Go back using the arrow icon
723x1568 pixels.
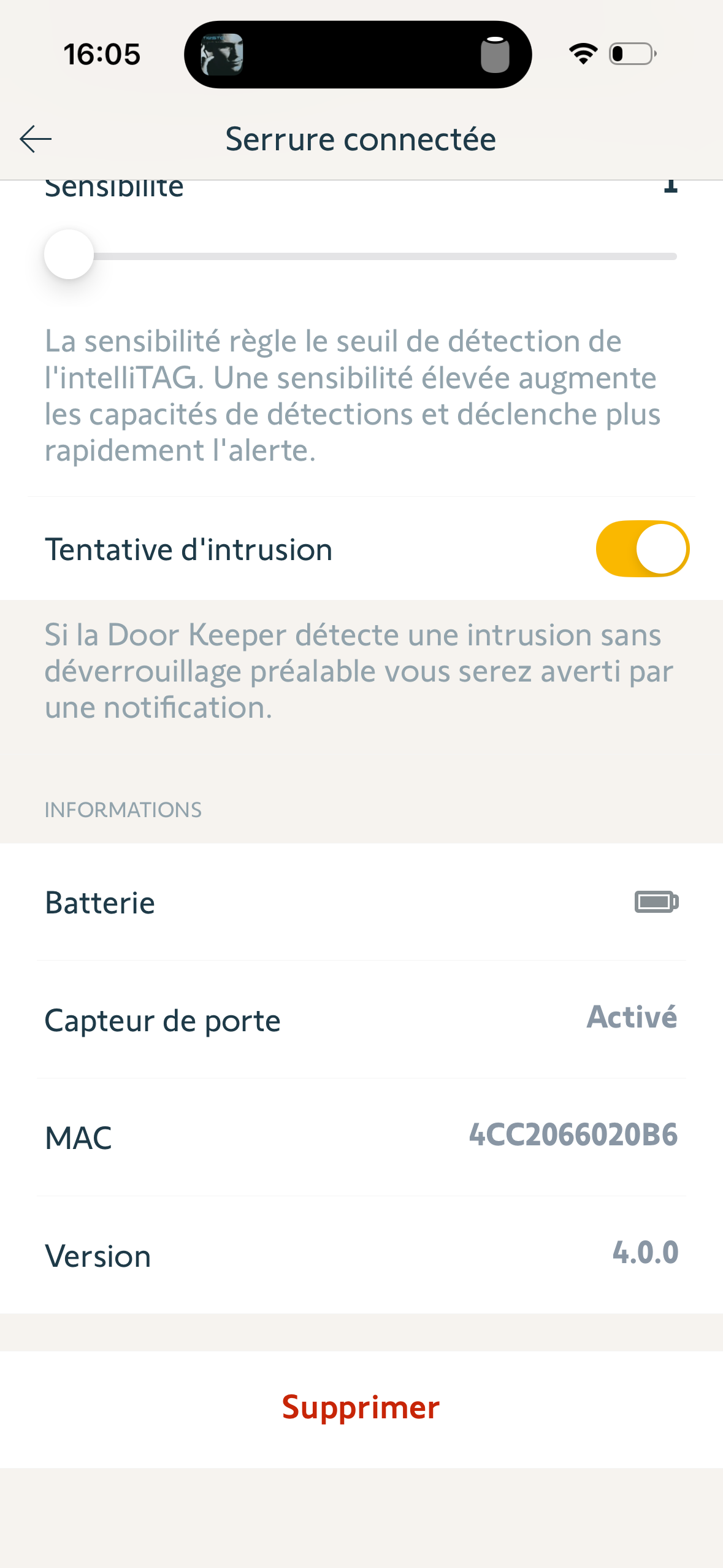point(36,139)
